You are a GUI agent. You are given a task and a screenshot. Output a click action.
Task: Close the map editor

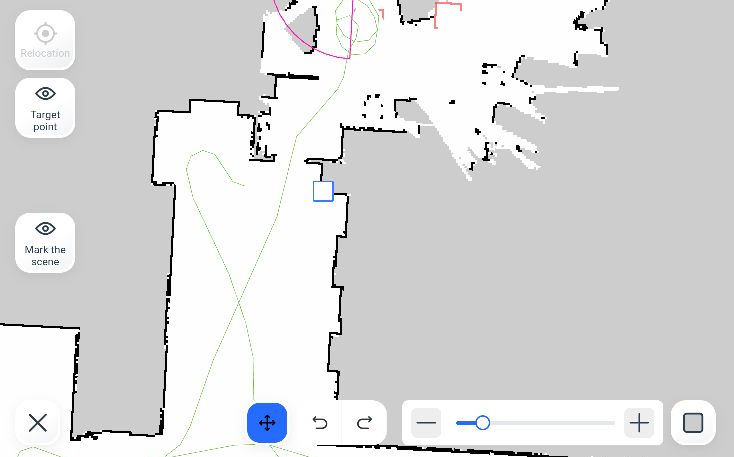tap(38, 422)
